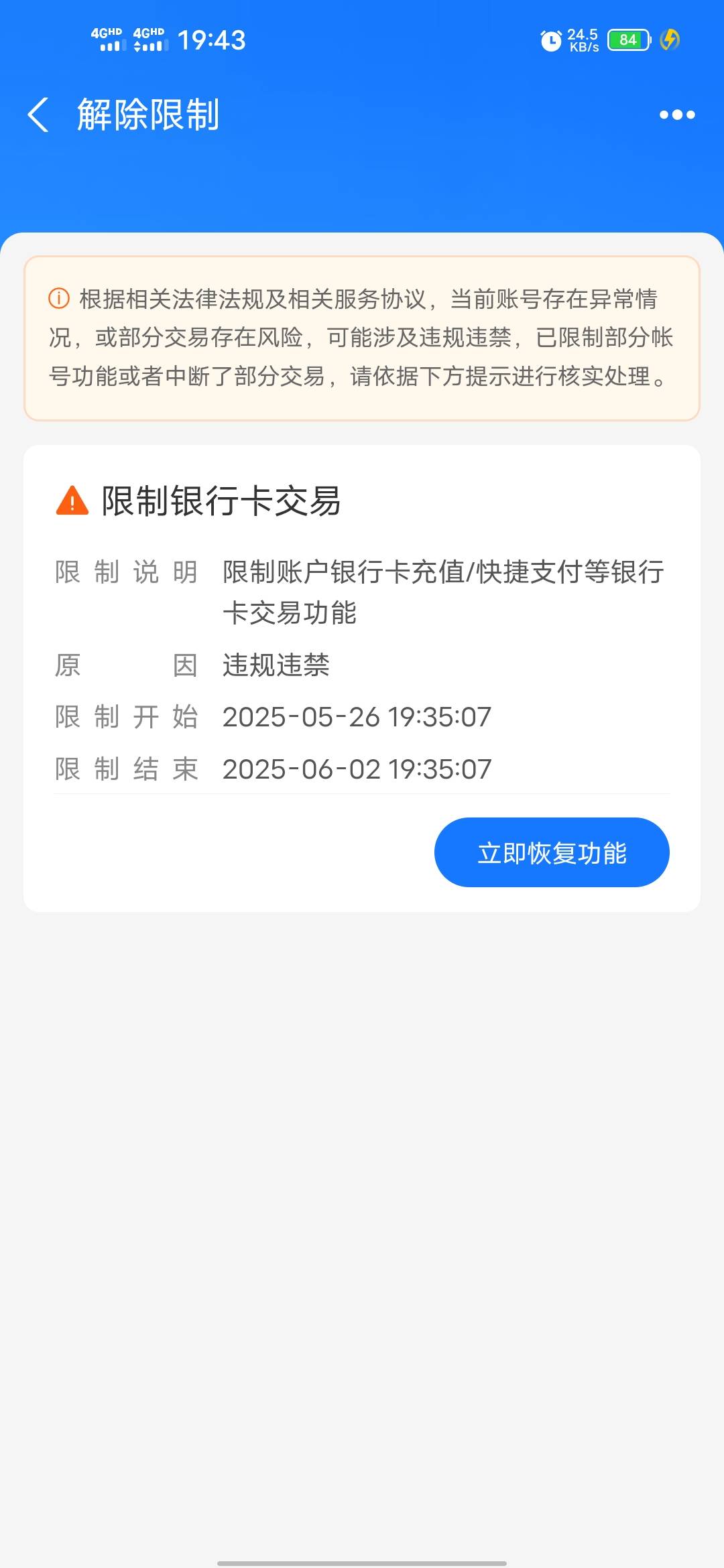The image size is (724, 1568).
Task: Tap 立即恢复功能 button
Action: point(552,852)
